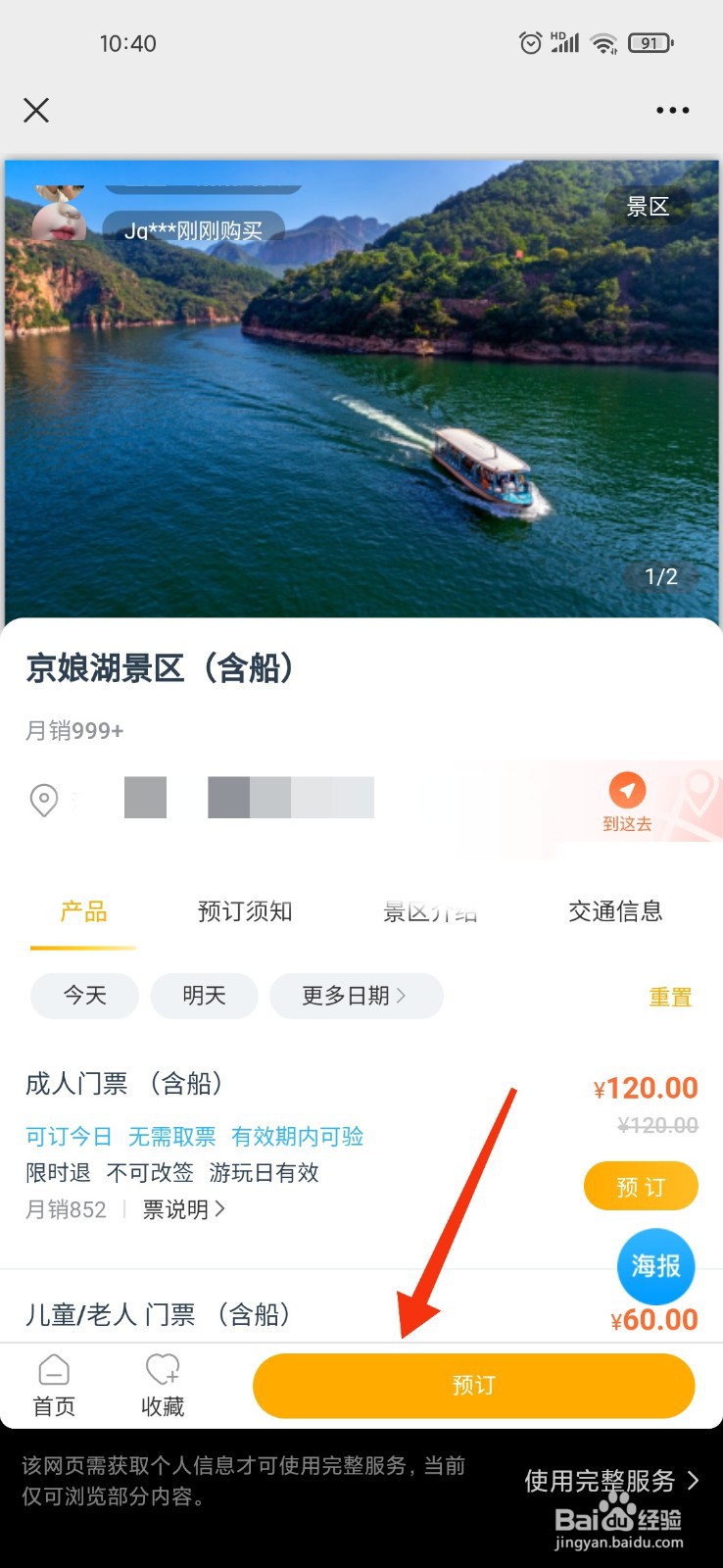
Task: Switch to the 交通信息 tab
Action: click(x=613, y=911)
